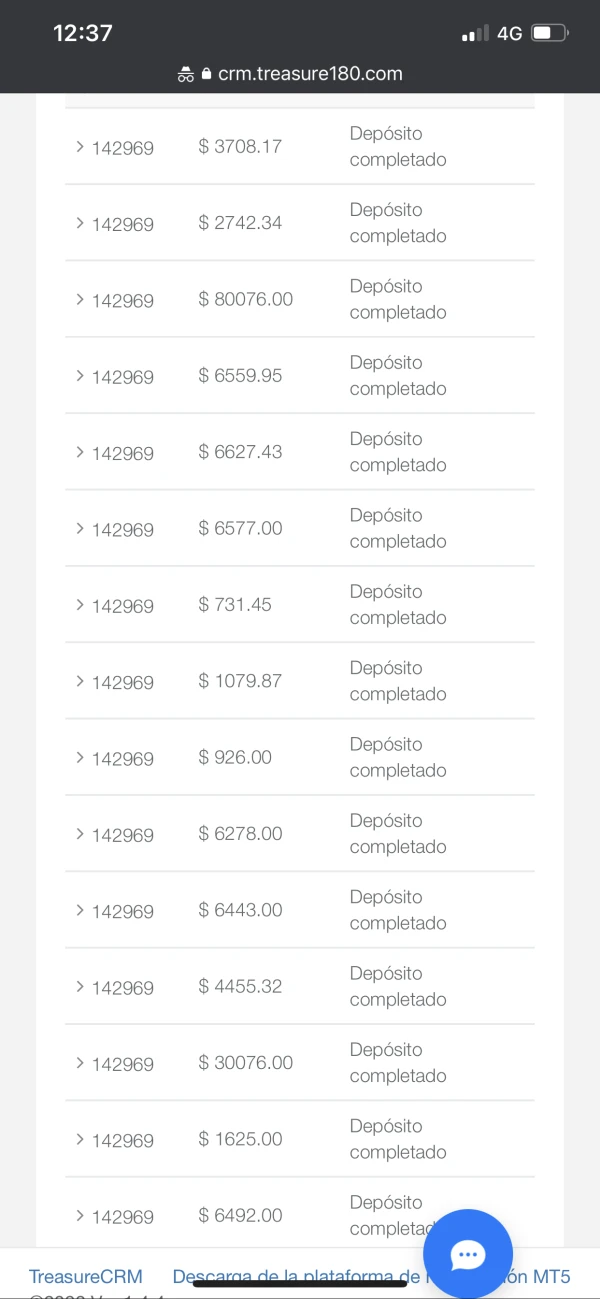The width and height of the screenshot is (600, 1299).
Task: Expand the $ 1625.00 deposit row
Action: pos(80,1139)
